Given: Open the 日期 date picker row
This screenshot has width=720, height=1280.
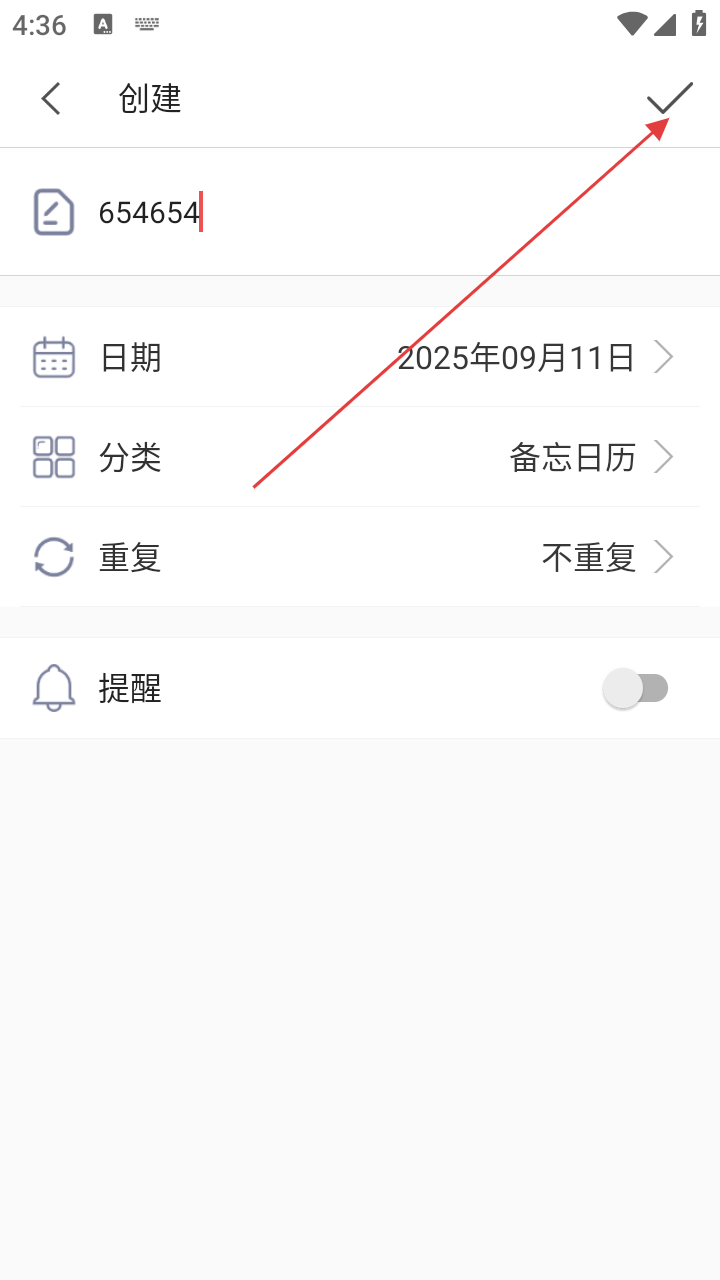Looking at the screenshot, I should 360,357.
